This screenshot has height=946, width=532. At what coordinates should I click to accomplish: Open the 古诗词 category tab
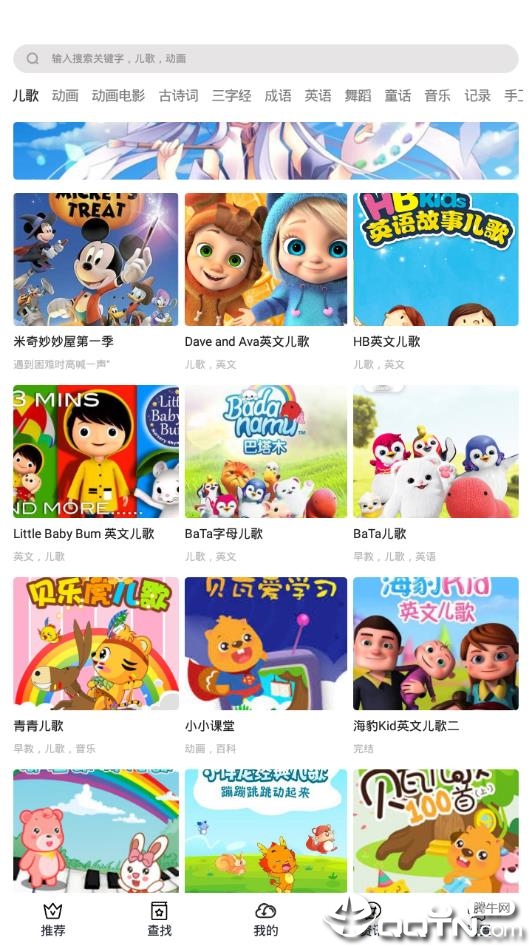(179, 95)
